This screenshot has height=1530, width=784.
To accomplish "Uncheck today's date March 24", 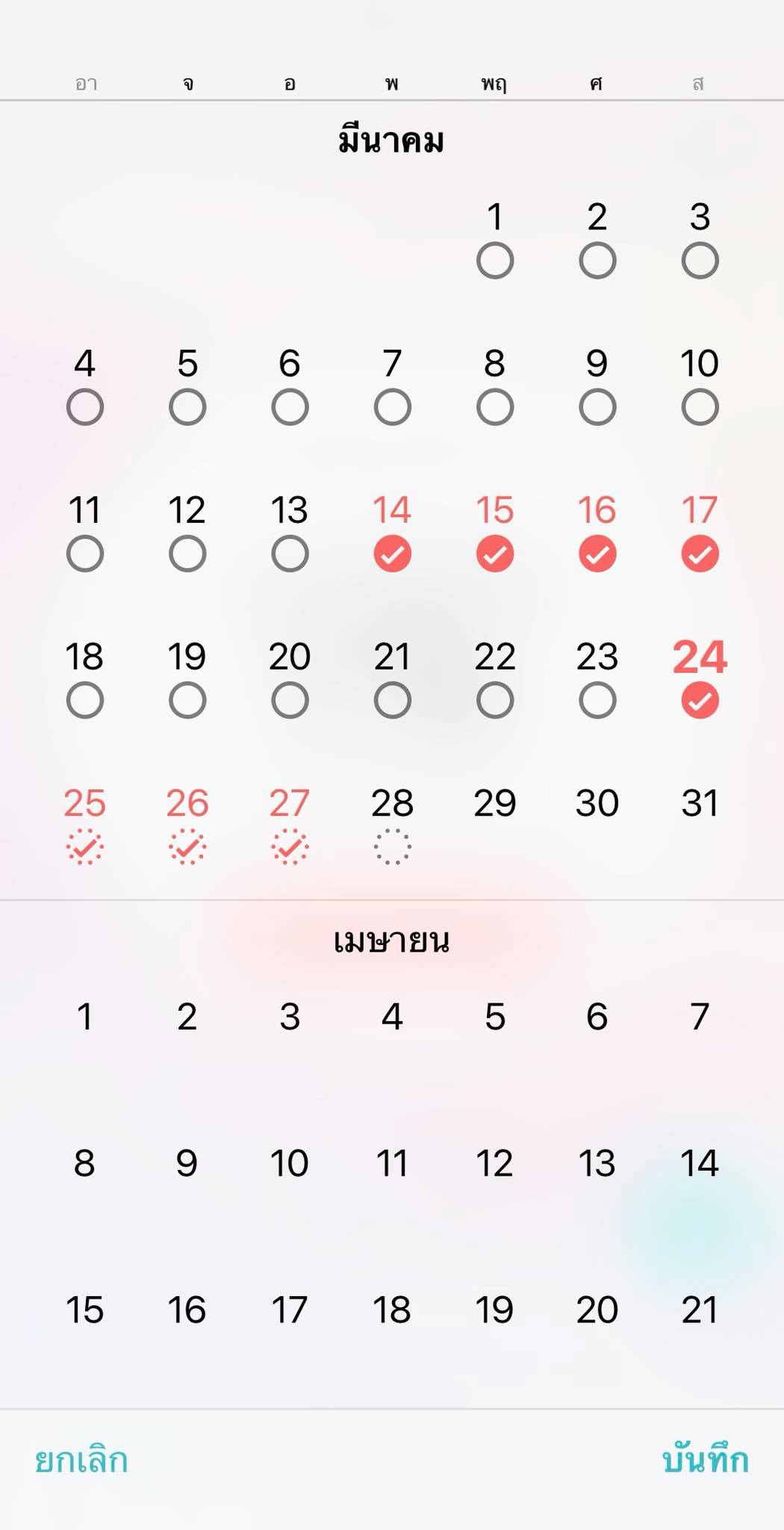I will (x=700, y=701).
